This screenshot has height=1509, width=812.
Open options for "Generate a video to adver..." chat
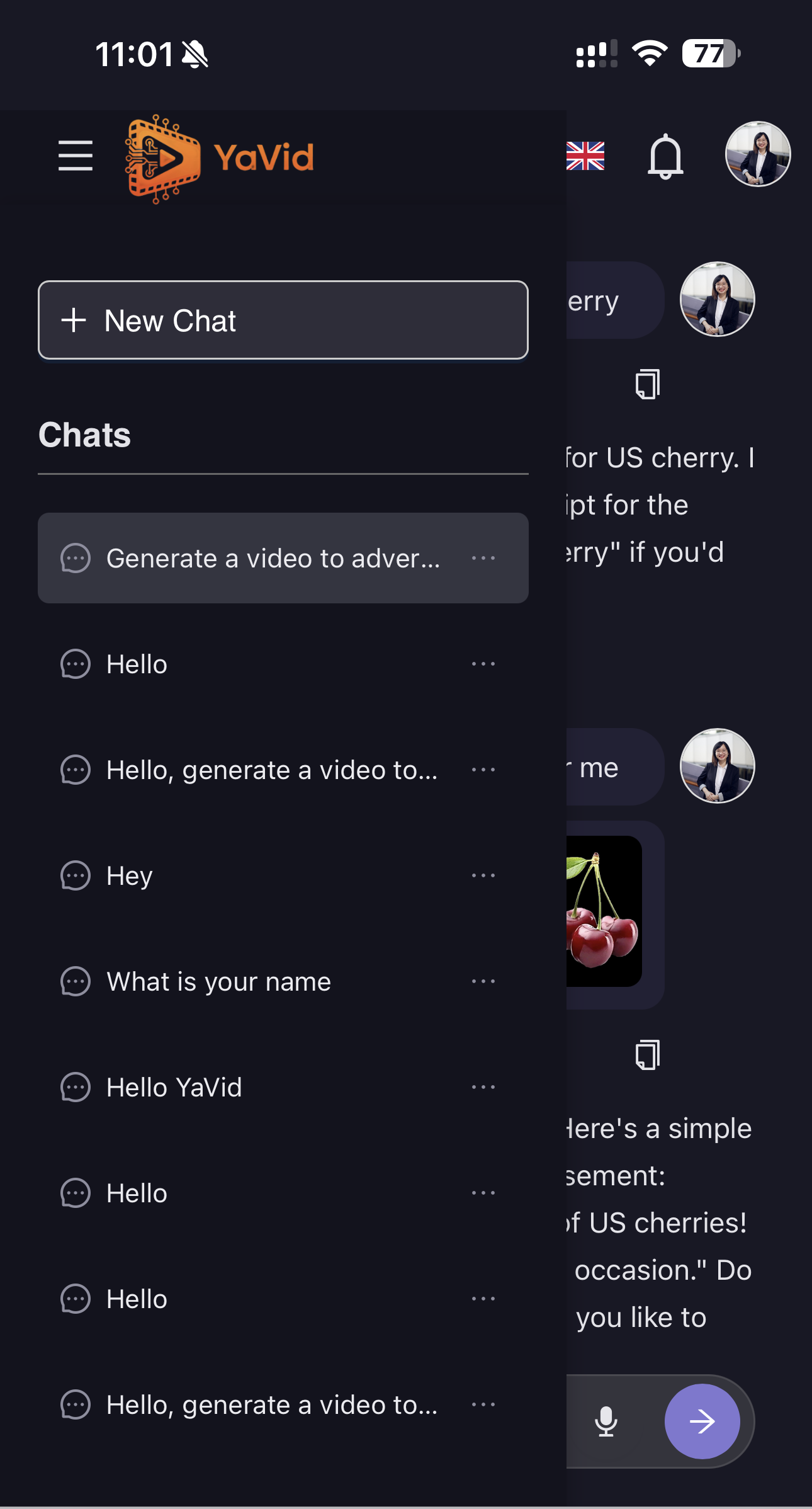(483, 559)
